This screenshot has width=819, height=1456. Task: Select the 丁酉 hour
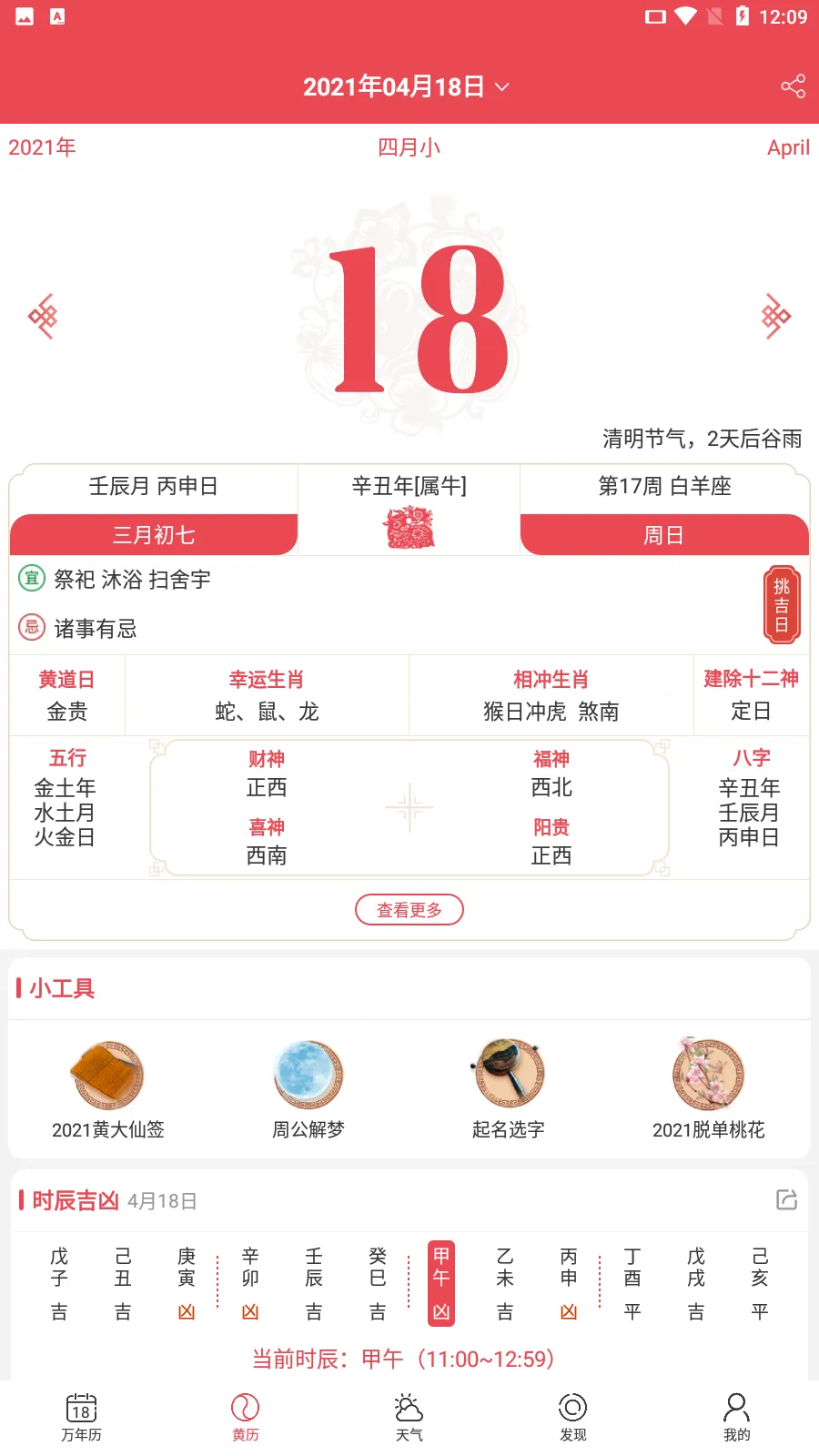point(632,1282)
